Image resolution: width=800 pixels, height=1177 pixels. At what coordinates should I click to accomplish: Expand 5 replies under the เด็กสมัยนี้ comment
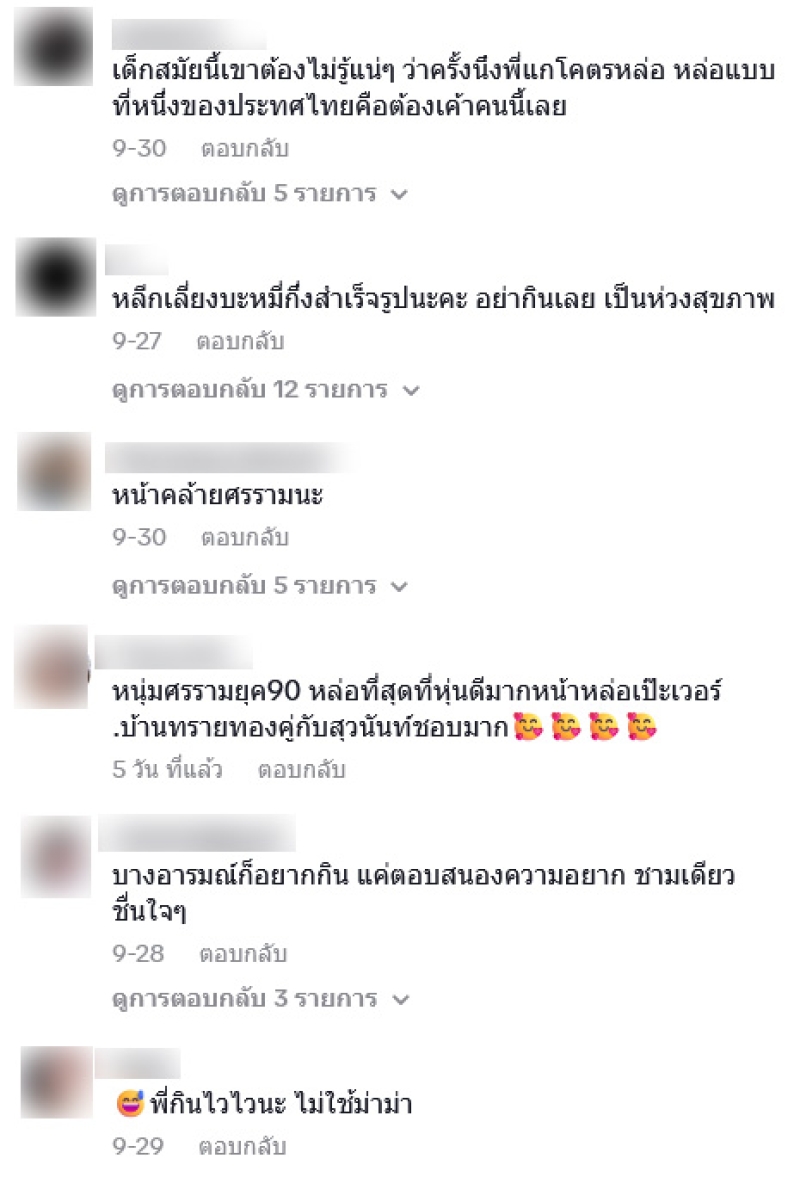point(259,193)
